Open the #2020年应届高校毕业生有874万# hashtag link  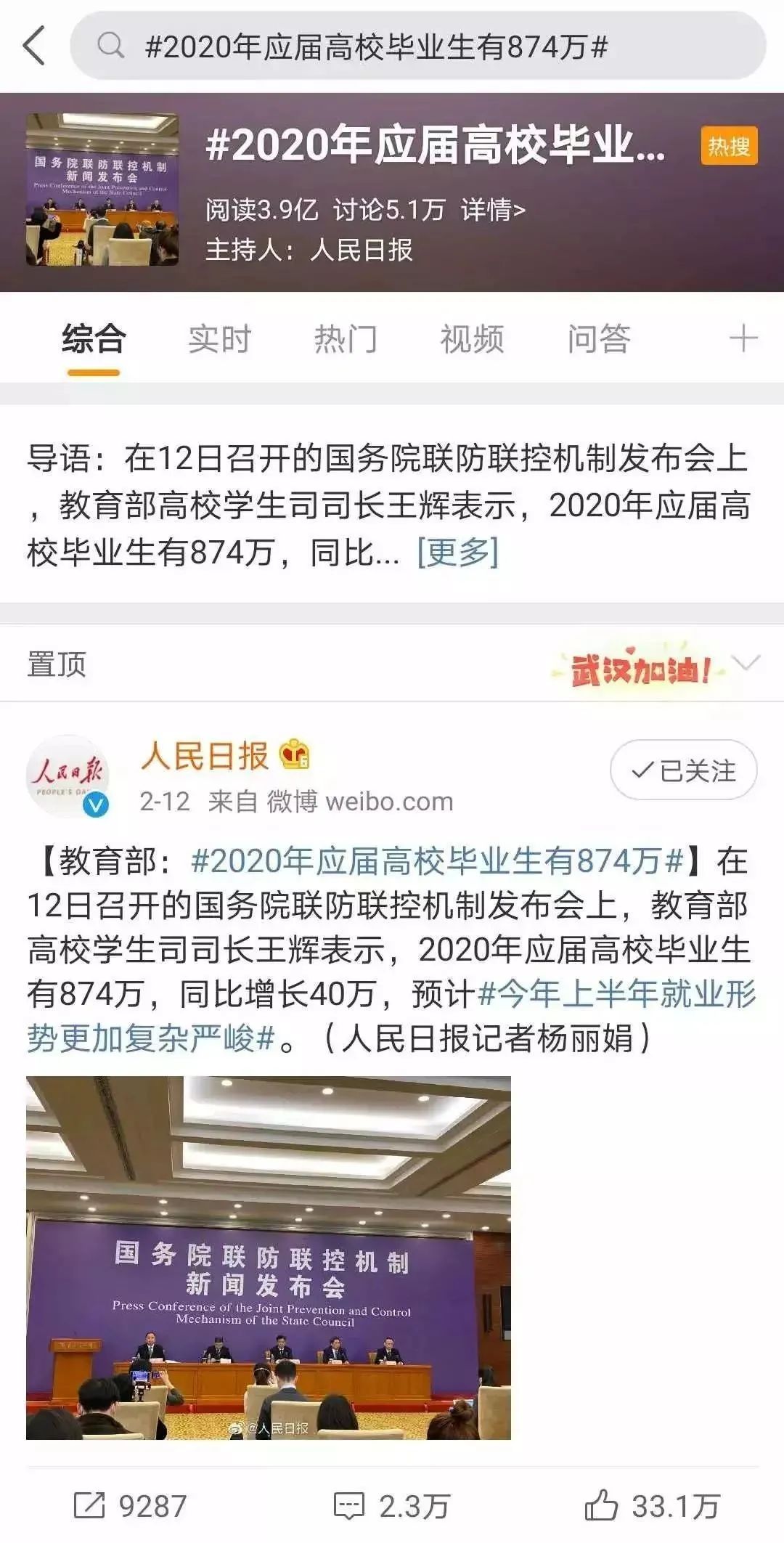(x=437, y=861)
